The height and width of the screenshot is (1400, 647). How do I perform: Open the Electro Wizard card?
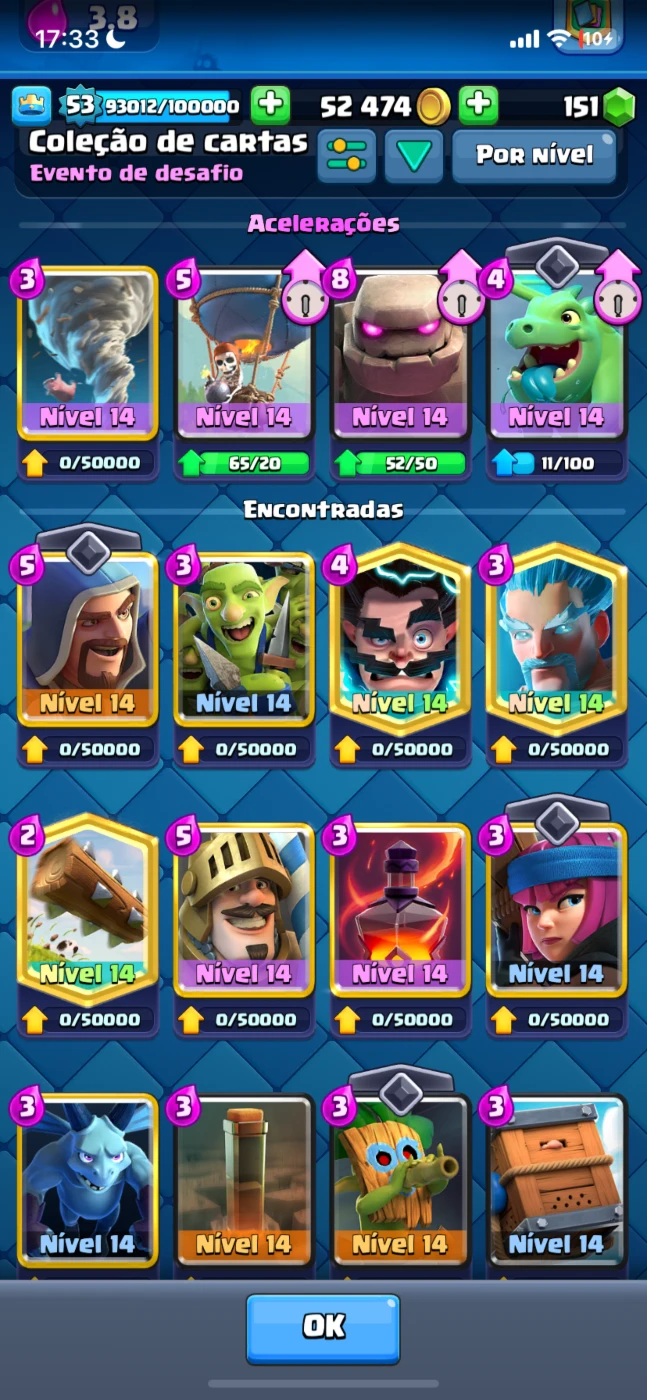pyautogui.click(x=400, y=638)
